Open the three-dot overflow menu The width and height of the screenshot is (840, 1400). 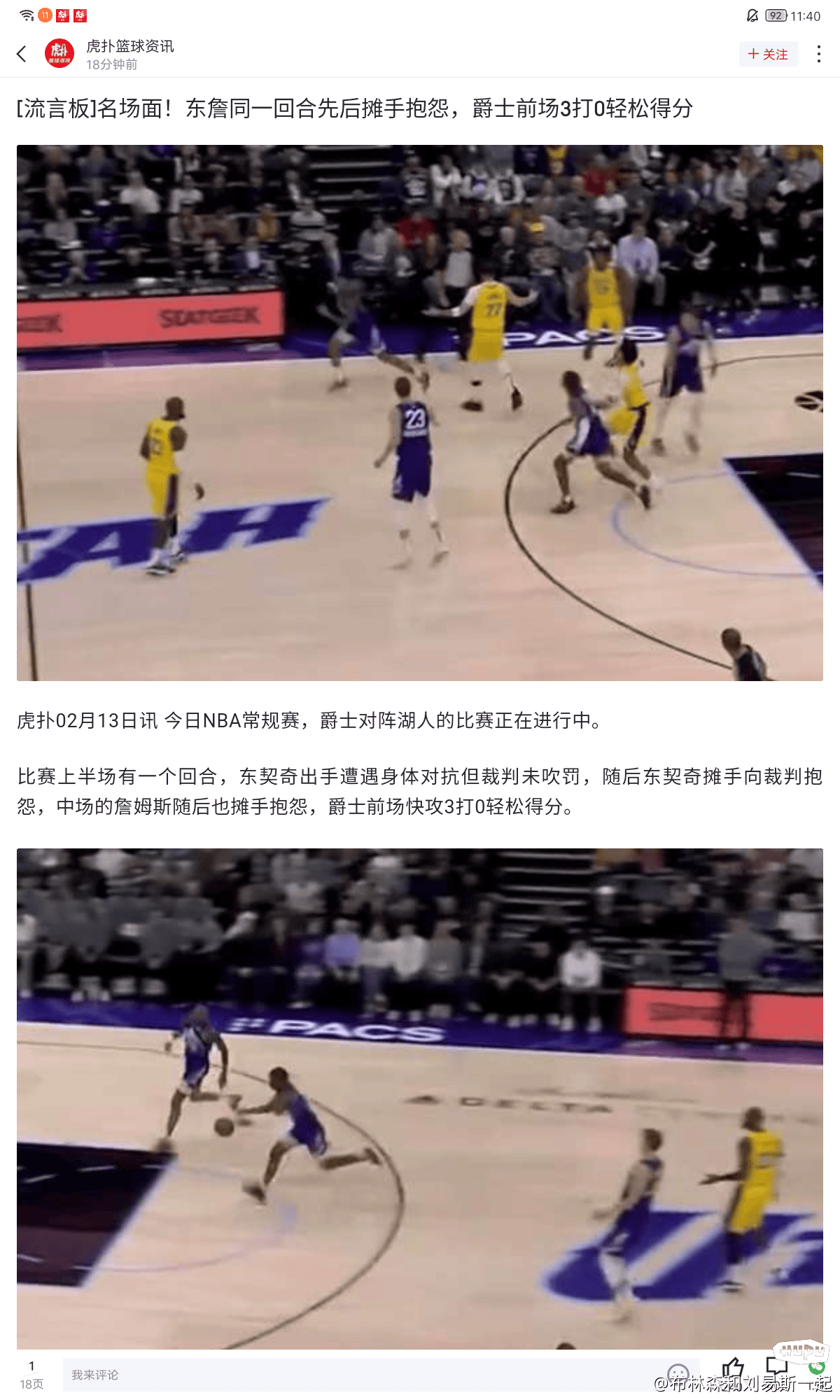(818, 54)
